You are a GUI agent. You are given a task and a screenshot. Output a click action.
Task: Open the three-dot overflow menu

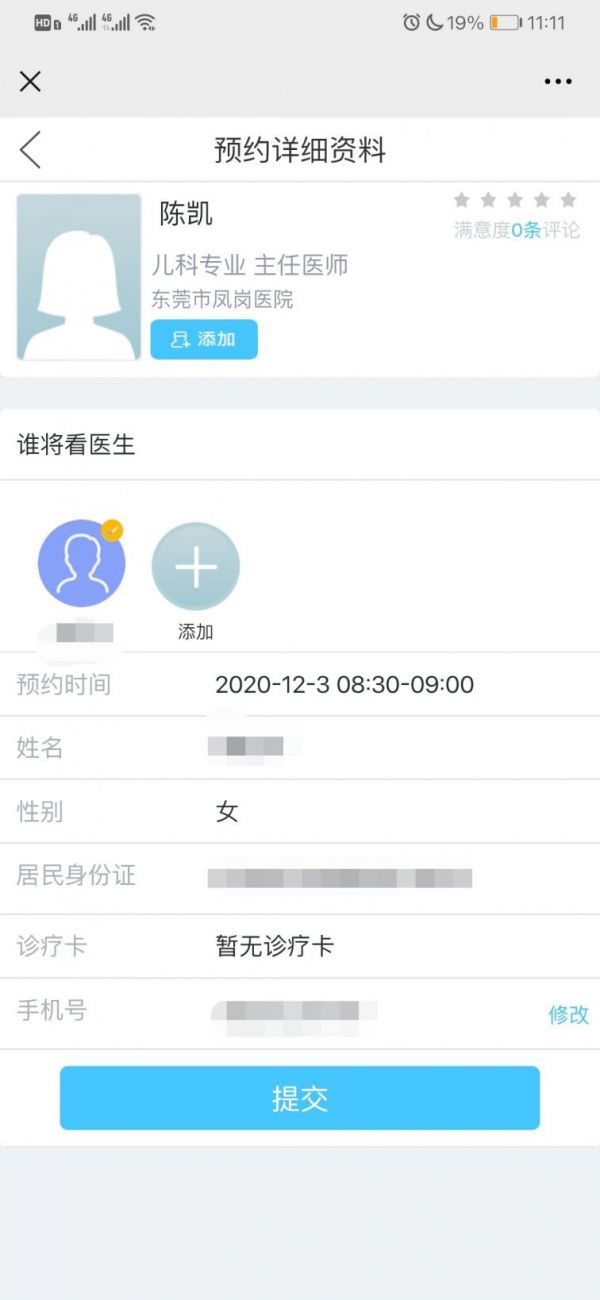click(x=558, y=82)
